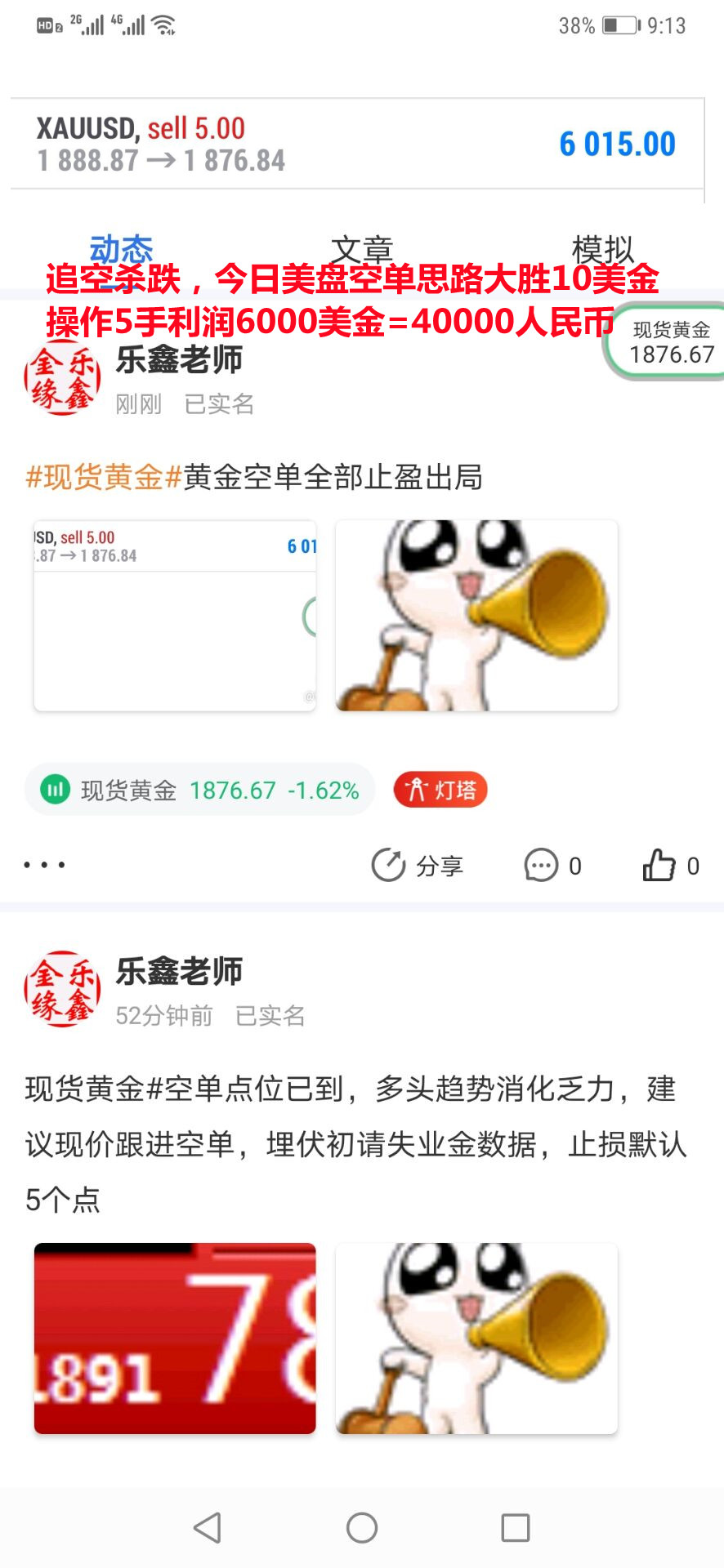The height and width of the screenshot is (1568, 724).
Task: Switch to the 动态 tab
Action: [121, 249]
